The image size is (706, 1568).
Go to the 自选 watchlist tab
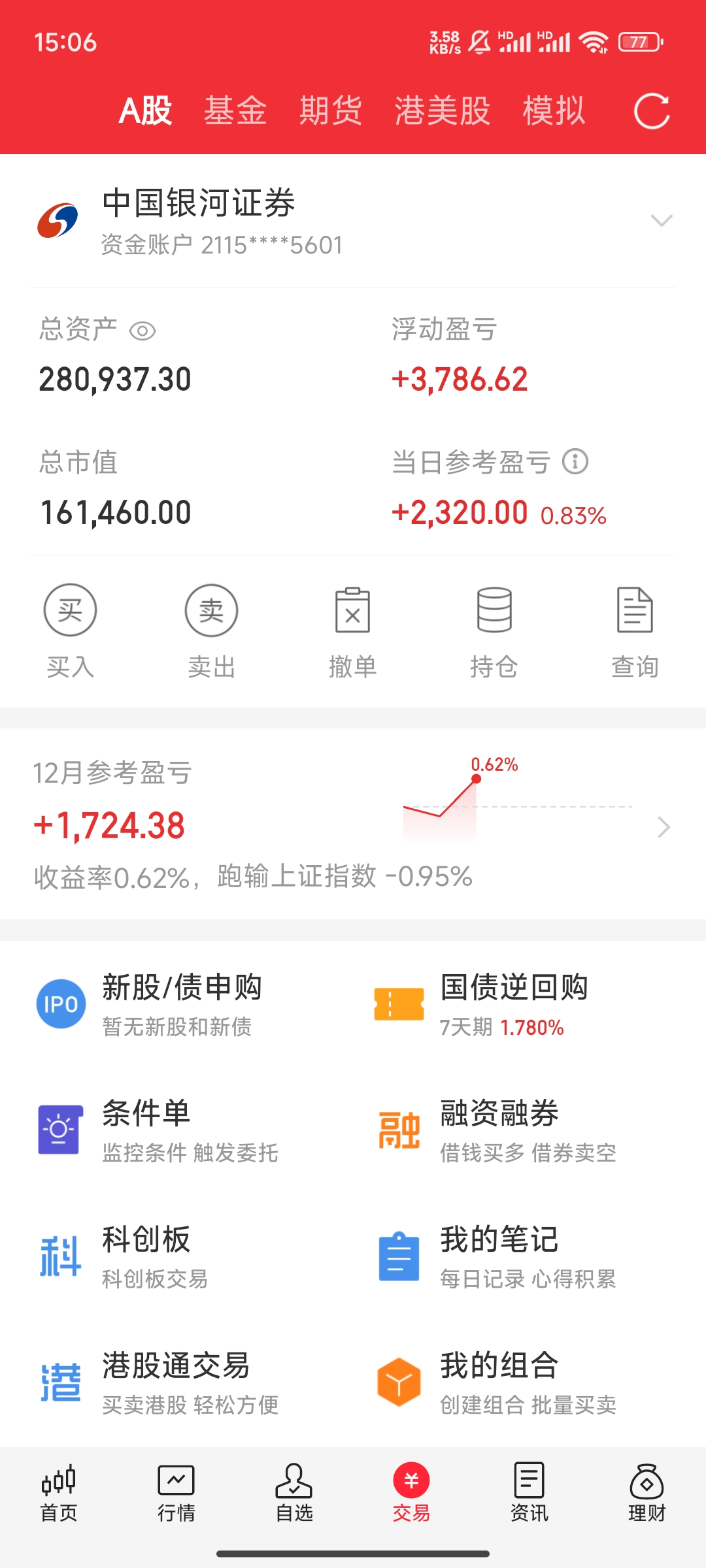(x=294, y=1494)
